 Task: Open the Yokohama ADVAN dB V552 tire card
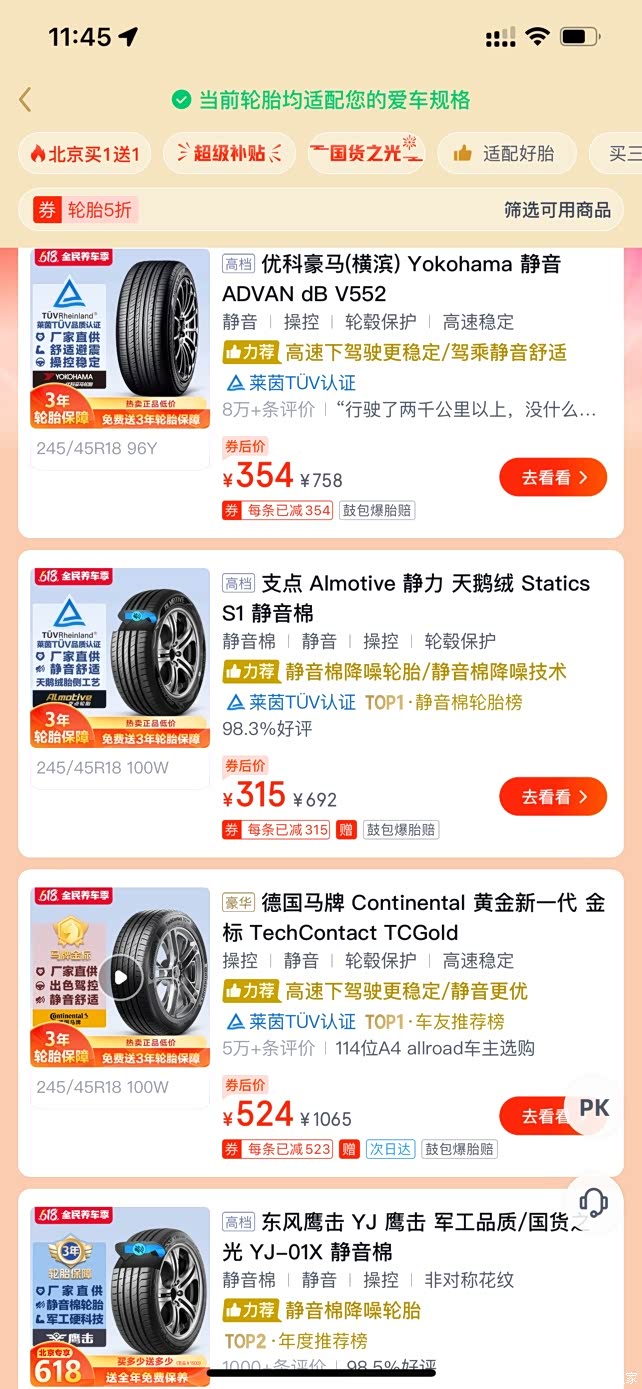400,279
